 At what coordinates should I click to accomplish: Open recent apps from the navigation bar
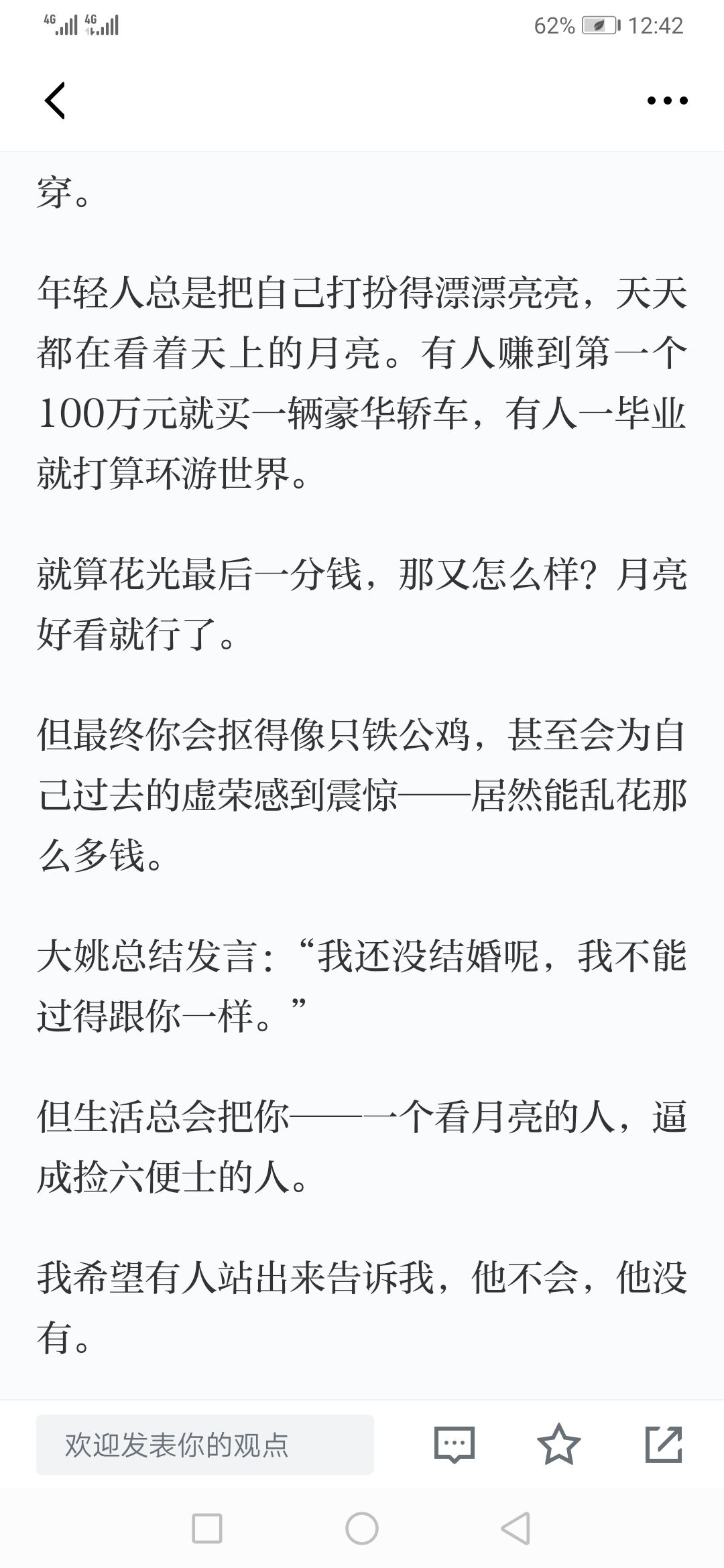(x=207, y=1529)
